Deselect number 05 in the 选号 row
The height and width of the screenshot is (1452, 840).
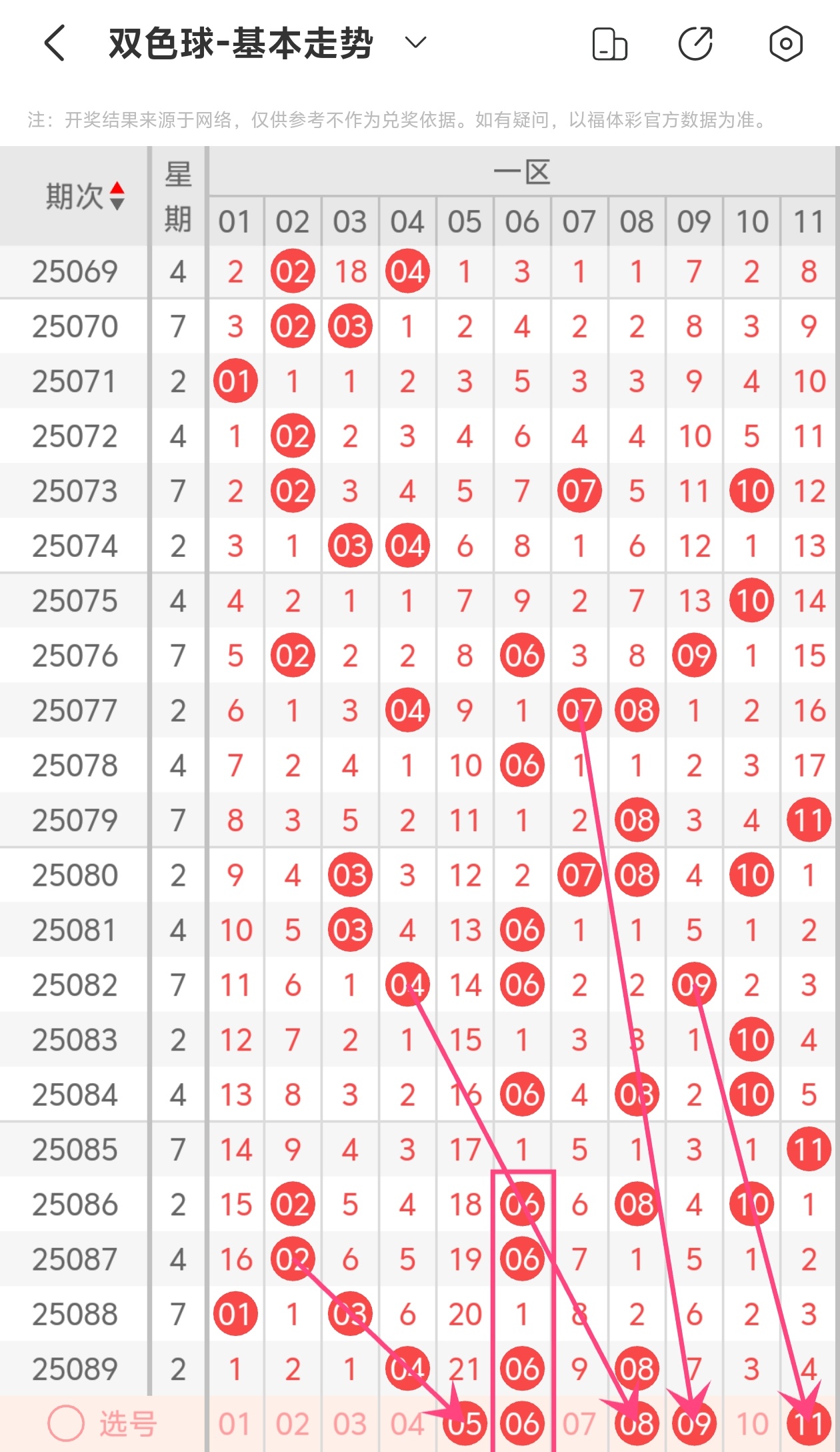click(x=465, y=1424)
